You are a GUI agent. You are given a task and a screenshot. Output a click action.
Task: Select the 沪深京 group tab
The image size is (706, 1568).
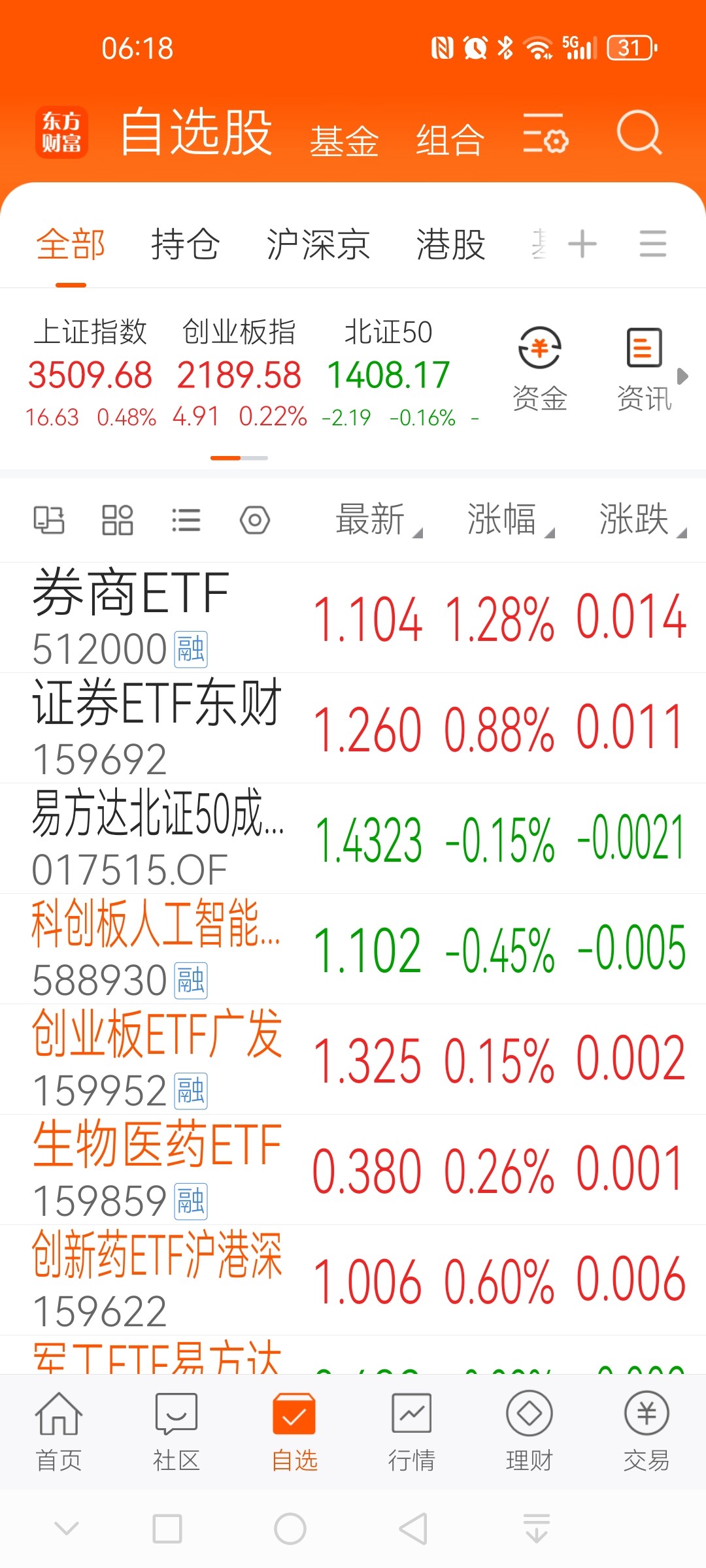[x=318, y=245]
